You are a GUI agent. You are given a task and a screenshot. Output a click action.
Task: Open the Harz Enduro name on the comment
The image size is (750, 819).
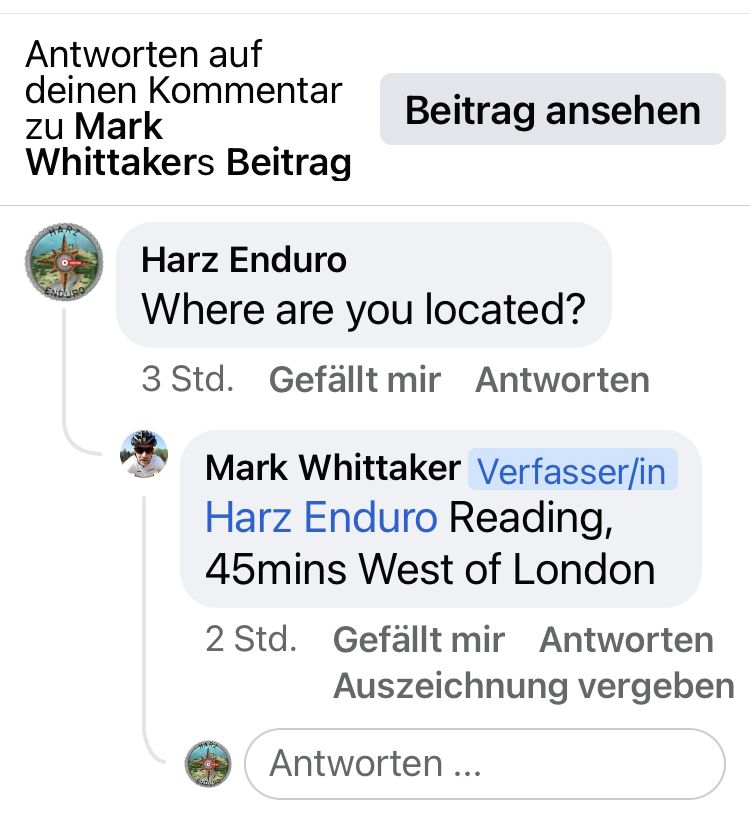[244, 260]
